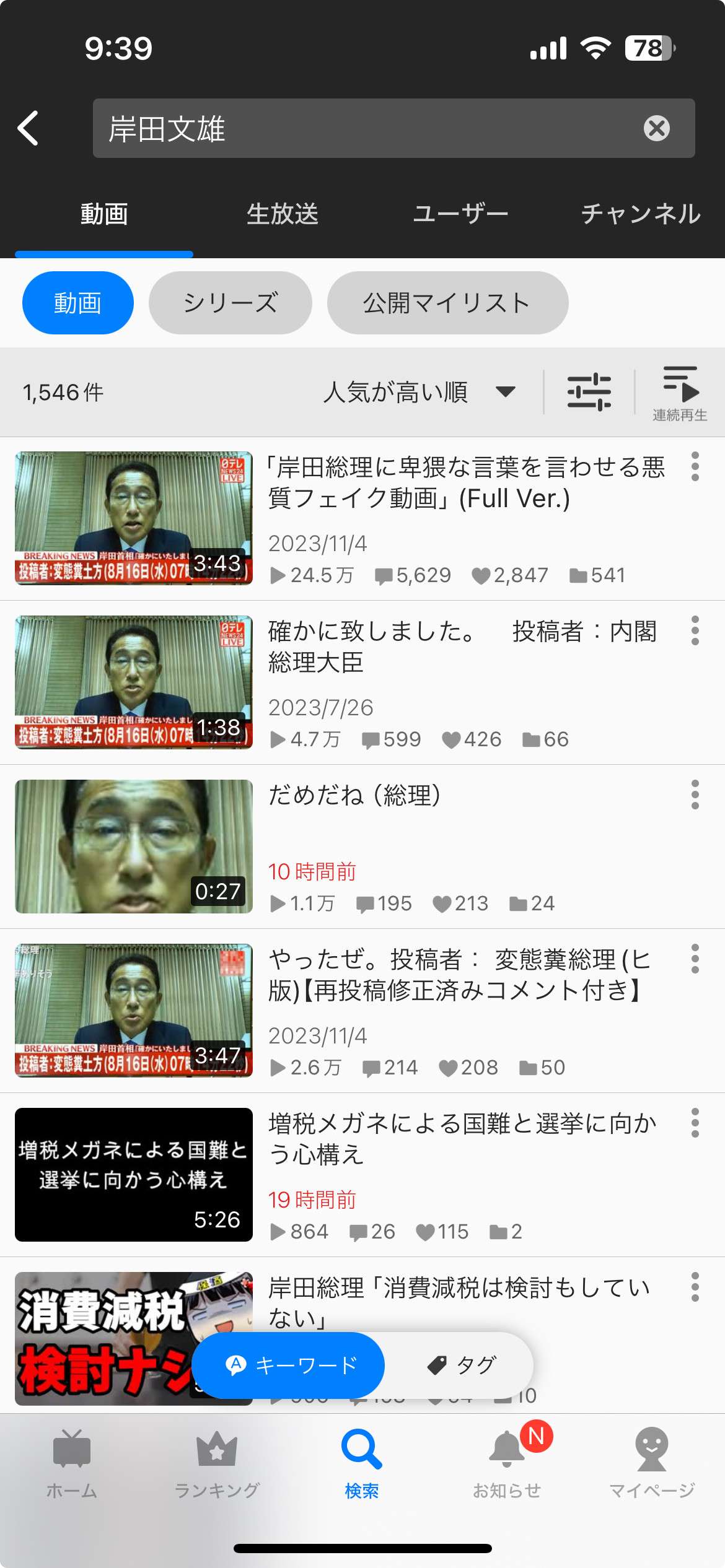The image size is (725, 1568).
Task: Open the filter settings sliders icon
Action: pos(589,392)
